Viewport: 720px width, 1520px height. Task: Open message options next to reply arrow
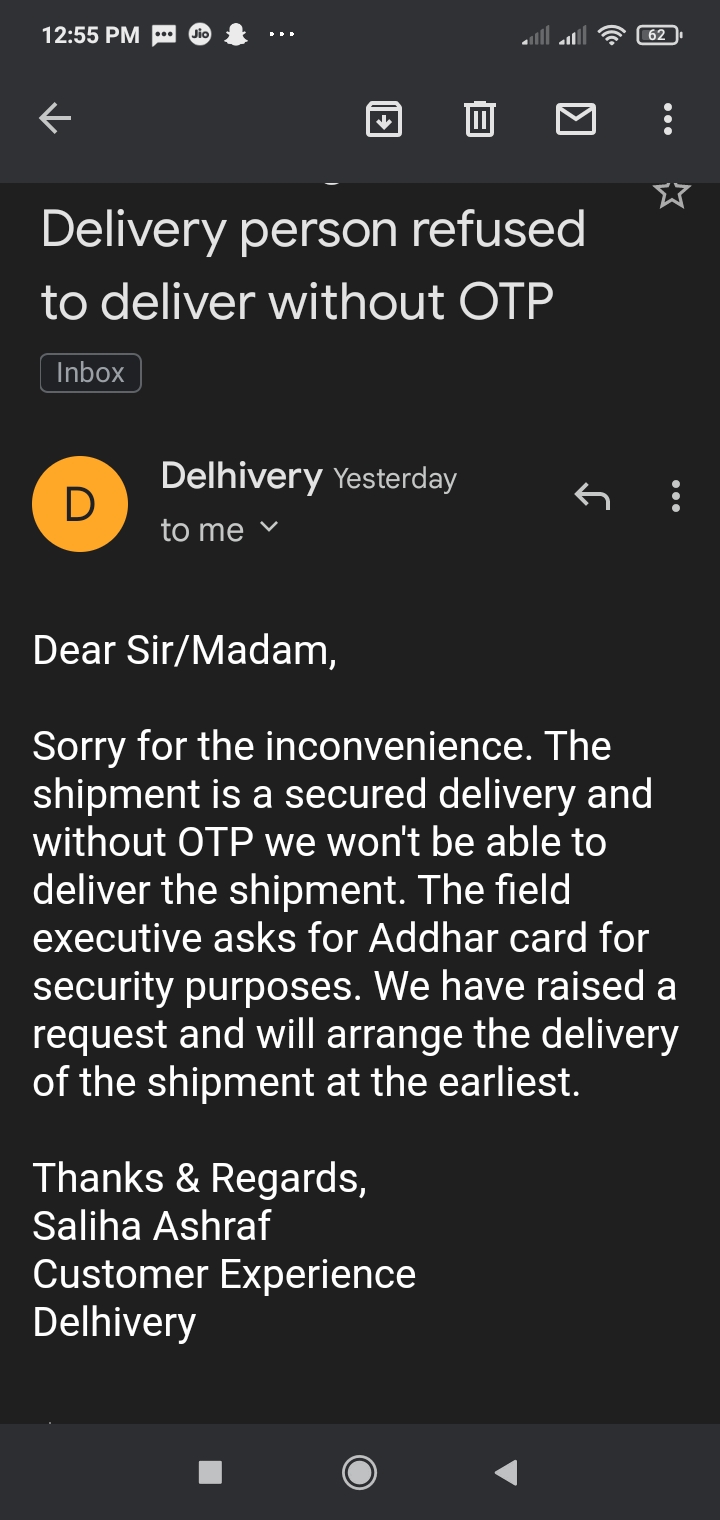[676, 496]
